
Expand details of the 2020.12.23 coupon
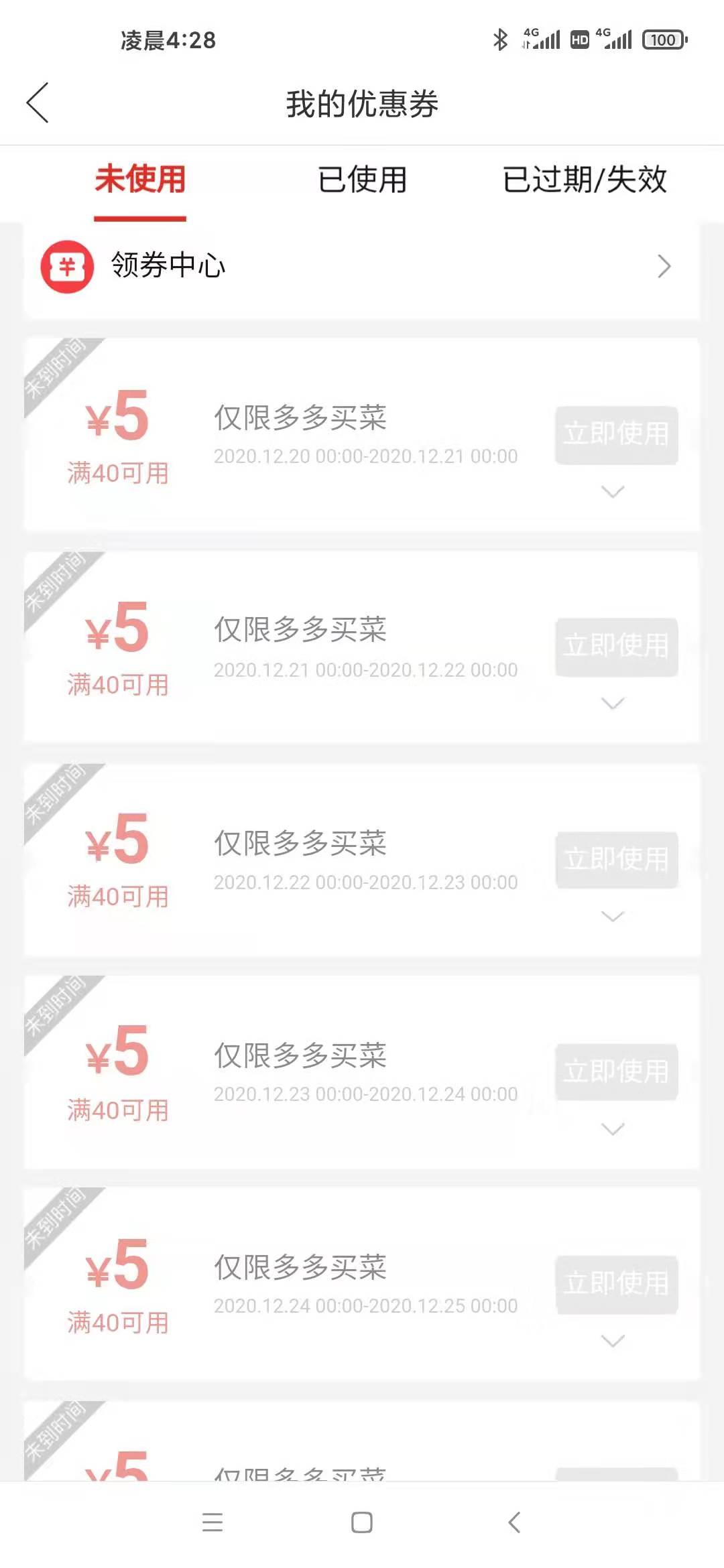point(613,1129)
